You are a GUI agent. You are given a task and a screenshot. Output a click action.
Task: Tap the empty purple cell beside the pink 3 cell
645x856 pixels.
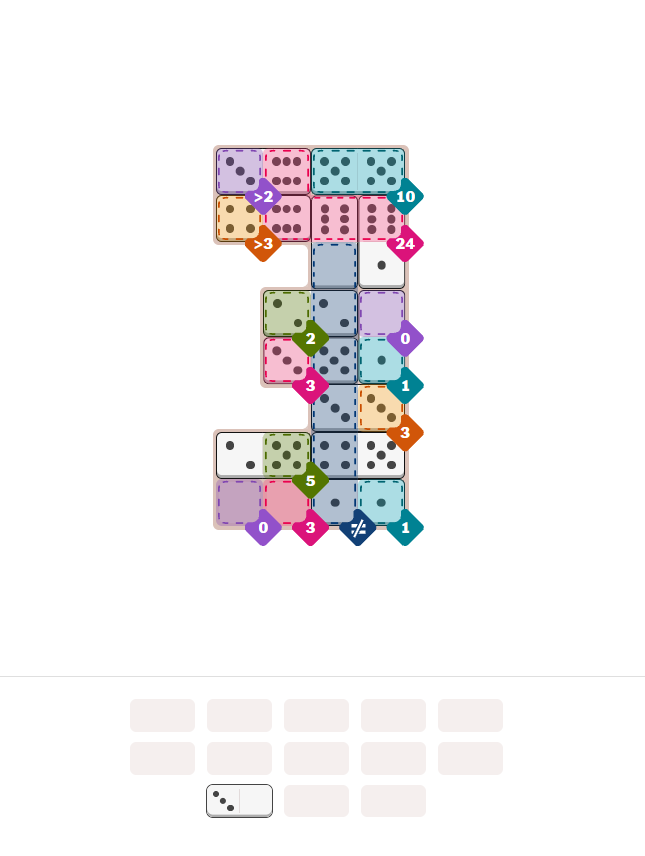click(239, 502)
